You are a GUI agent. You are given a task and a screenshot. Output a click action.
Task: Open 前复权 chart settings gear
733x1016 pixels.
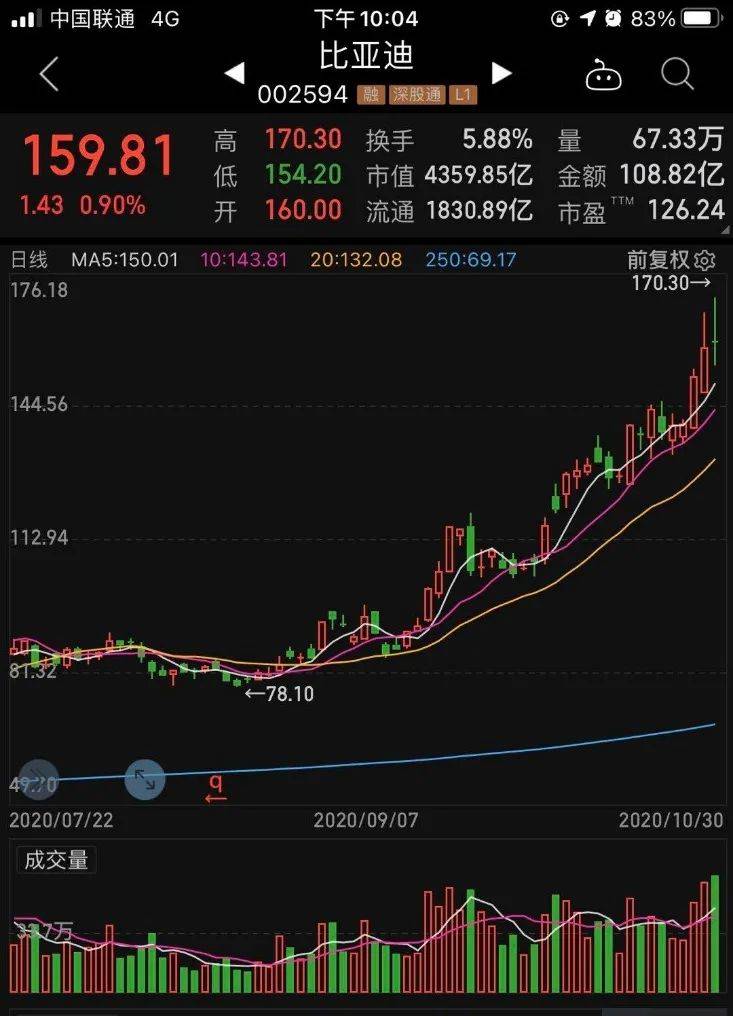[705, 261]
